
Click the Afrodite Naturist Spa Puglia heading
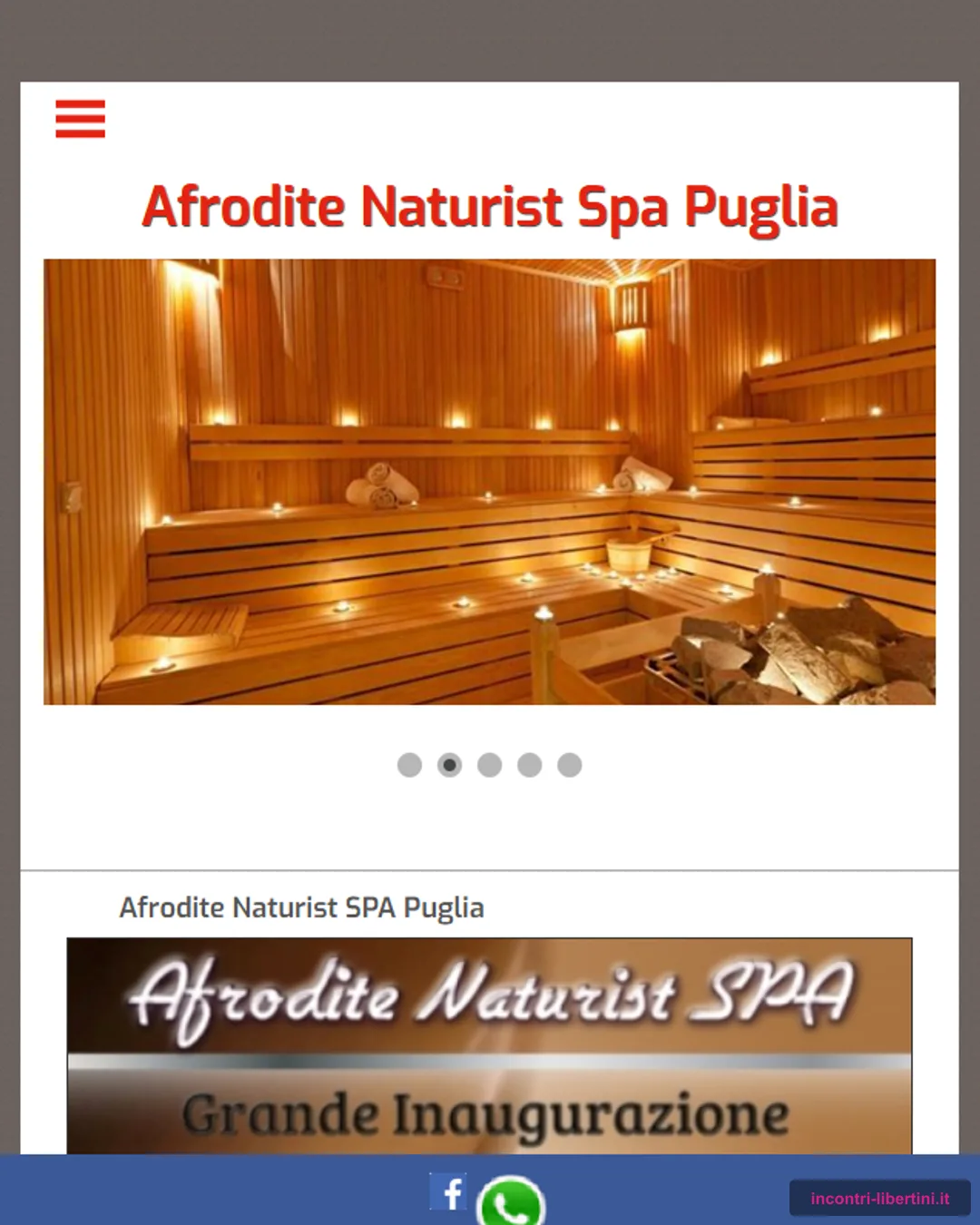[x=490, y=207]
